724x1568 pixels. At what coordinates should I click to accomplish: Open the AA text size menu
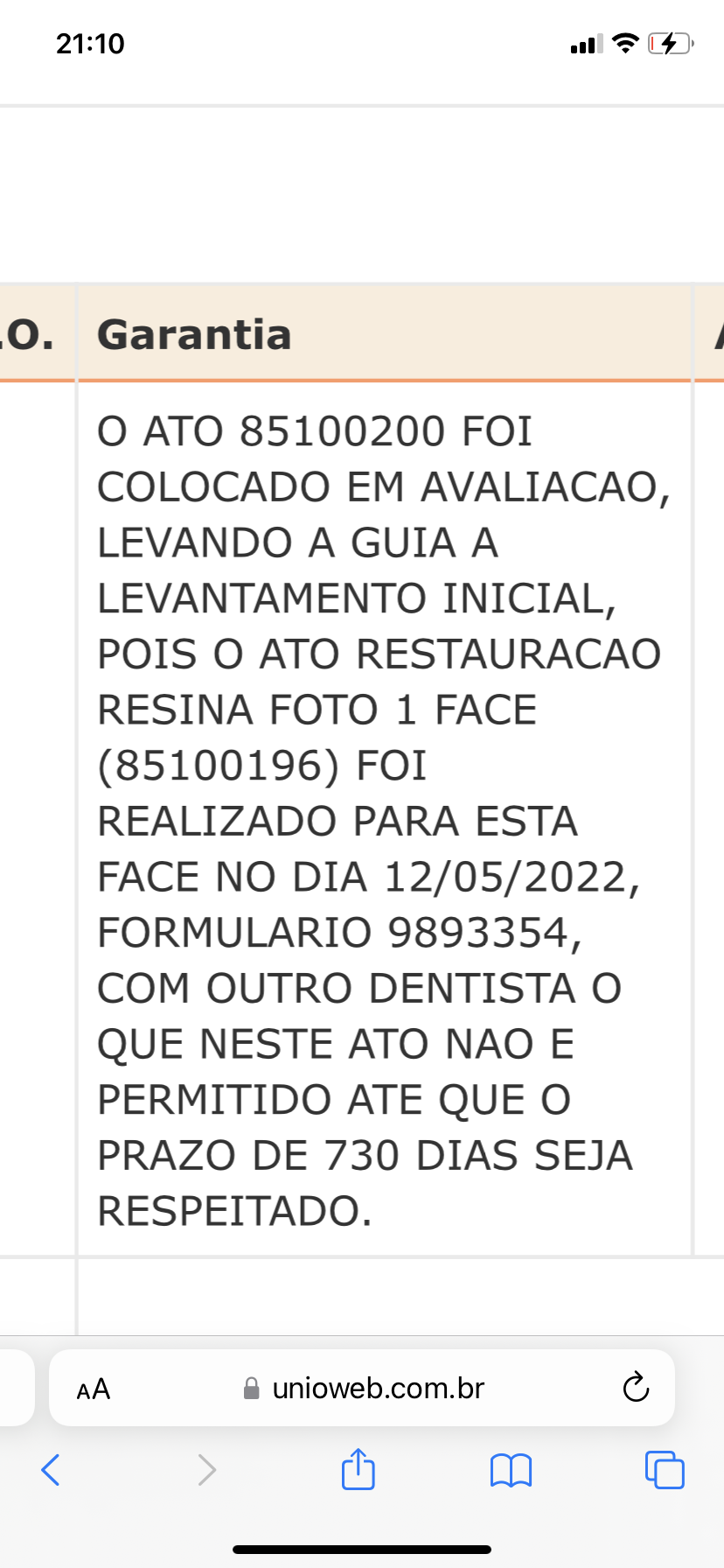point(94,1389)
